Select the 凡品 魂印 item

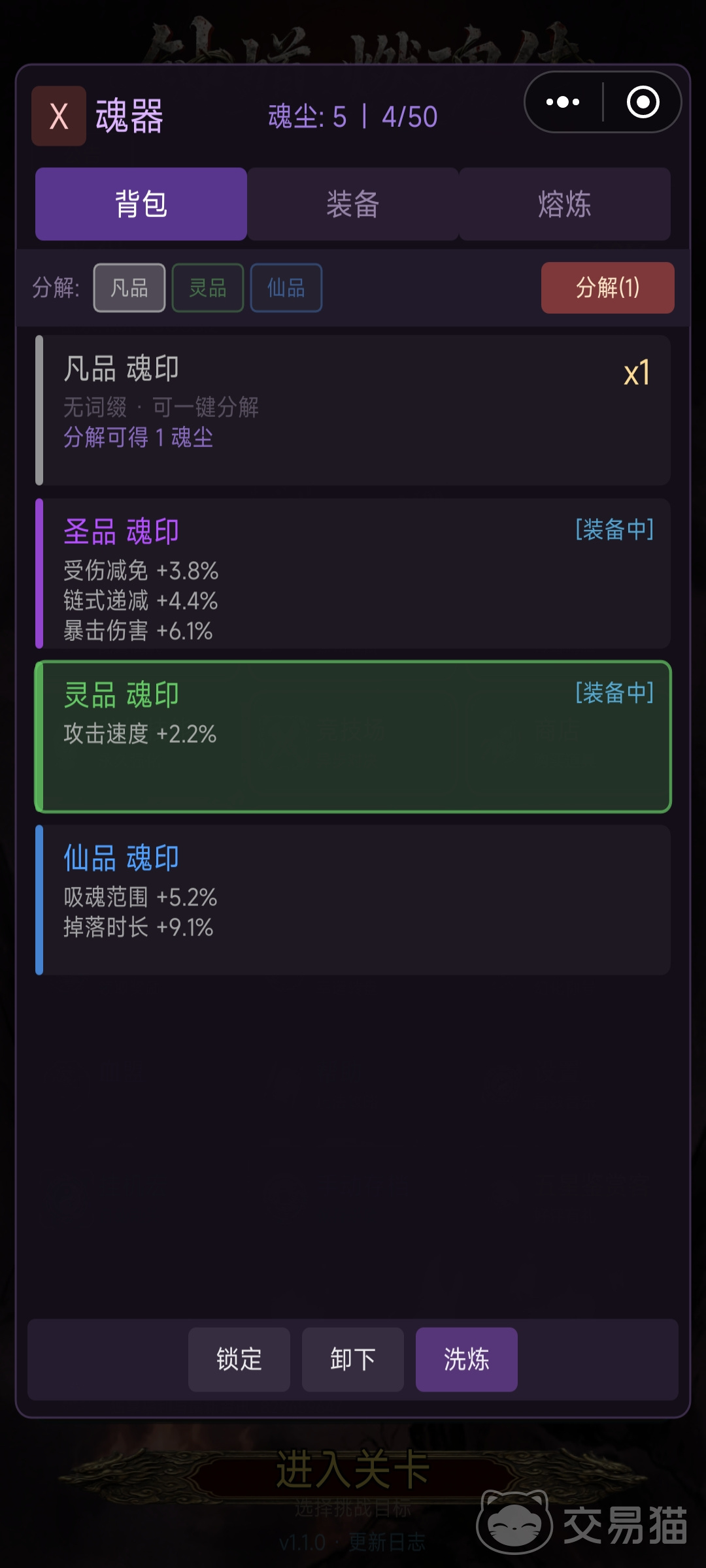pos(353,410)
